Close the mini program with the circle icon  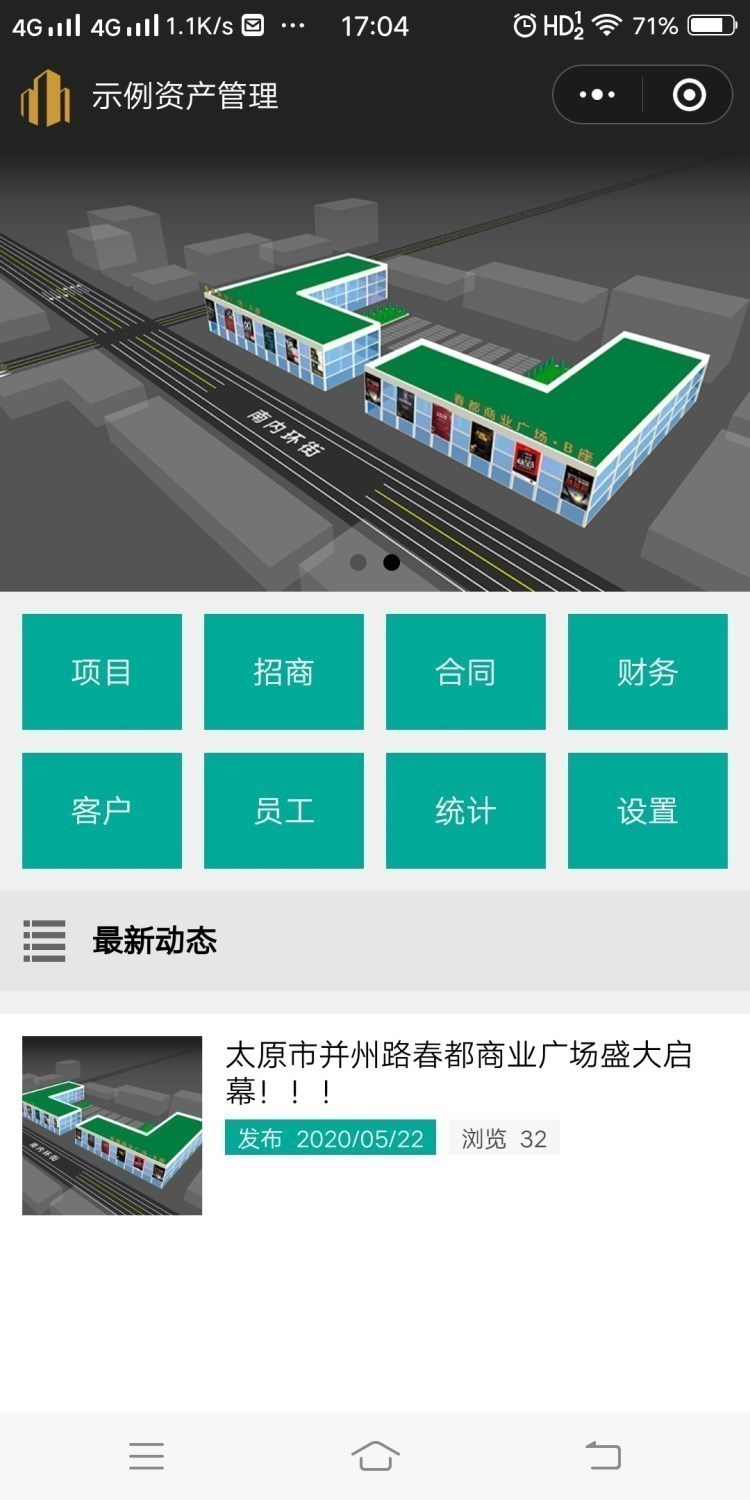689,95
